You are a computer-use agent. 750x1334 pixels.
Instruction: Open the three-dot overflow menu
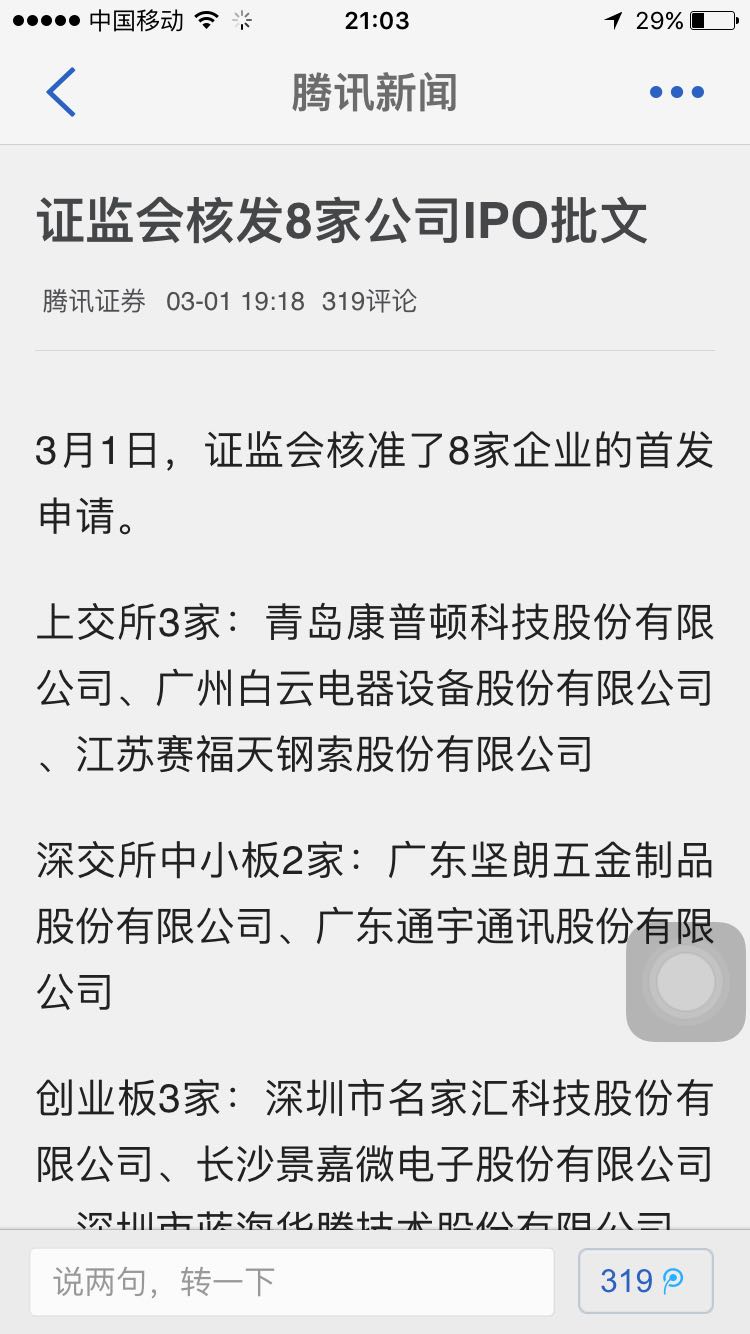[677, 93]
